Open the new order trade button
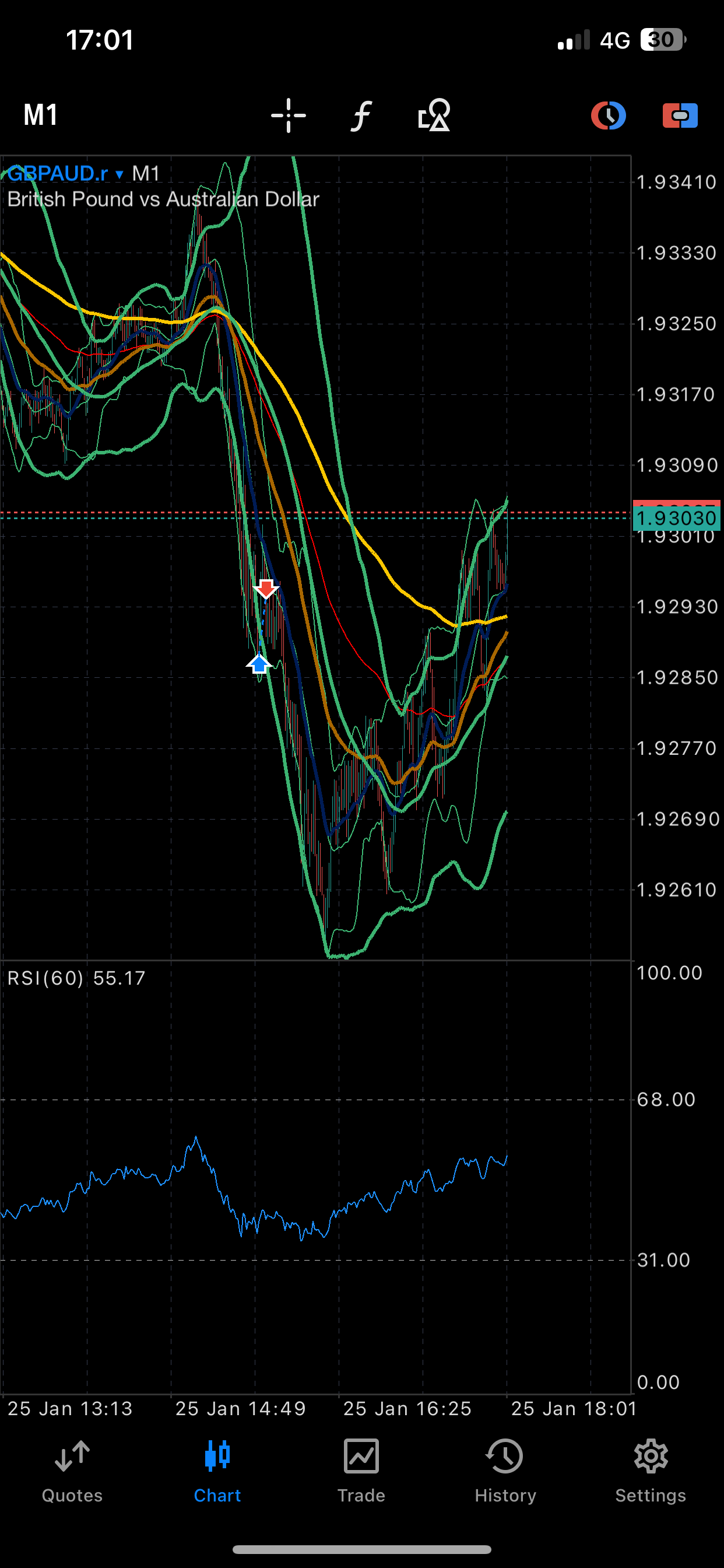The width and height of the screenshot is (724, 1568). pyautogui.click(x=680, y=115)
